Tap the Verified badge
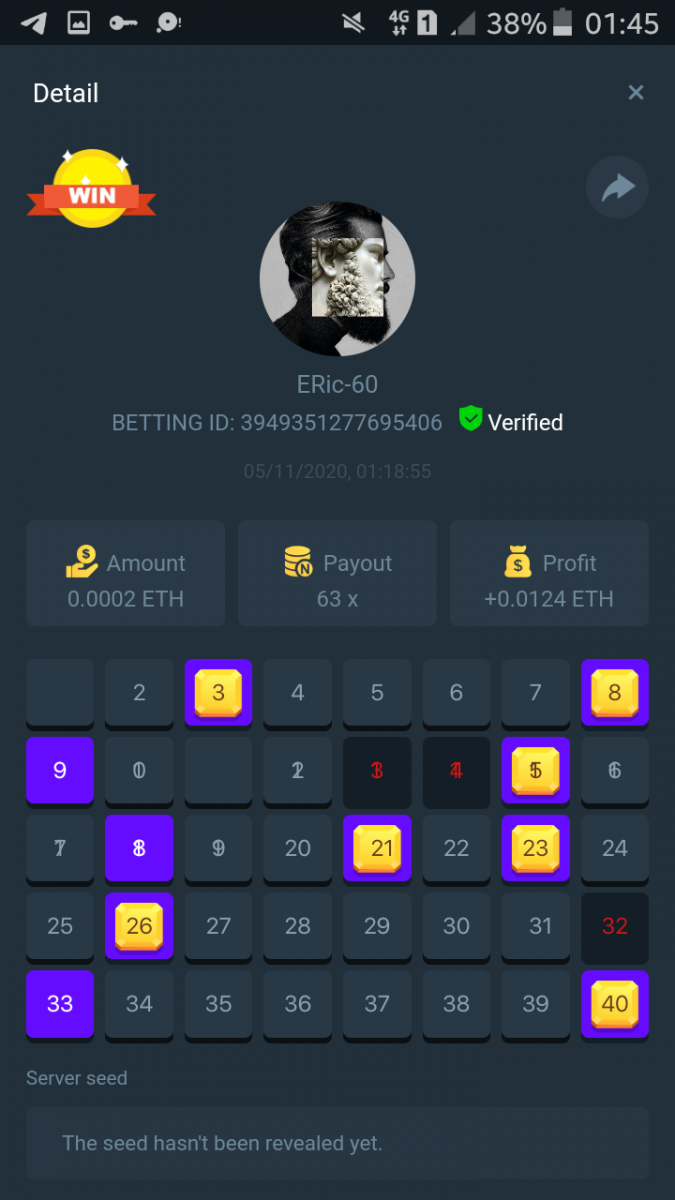Viewport: 675px width, 1200px height. pos(511,422)
